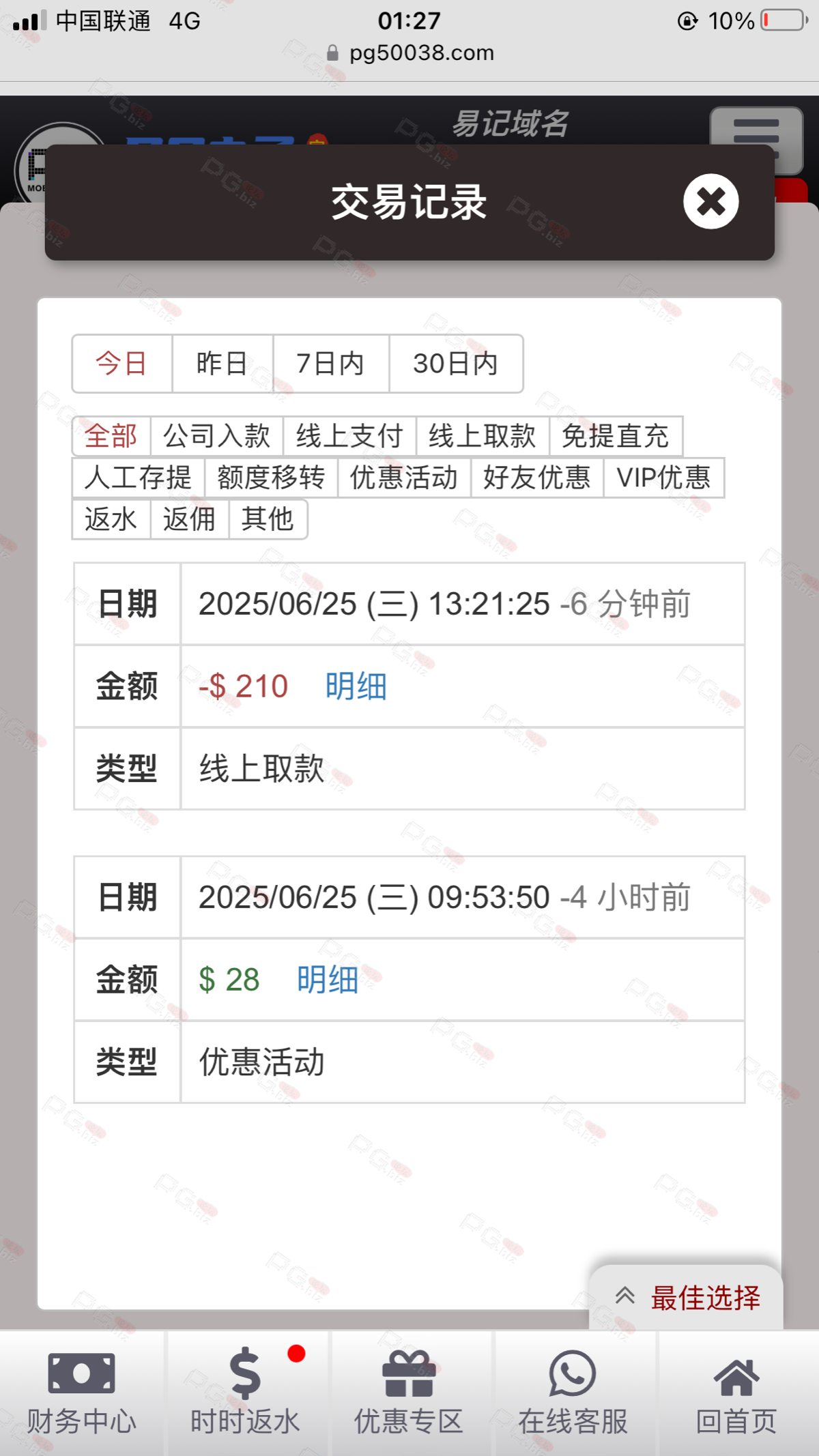This screenshot has height=1456, width=819.
Task: Open 明细 for the $28 promotion
Action: click(x=328, y=980)
